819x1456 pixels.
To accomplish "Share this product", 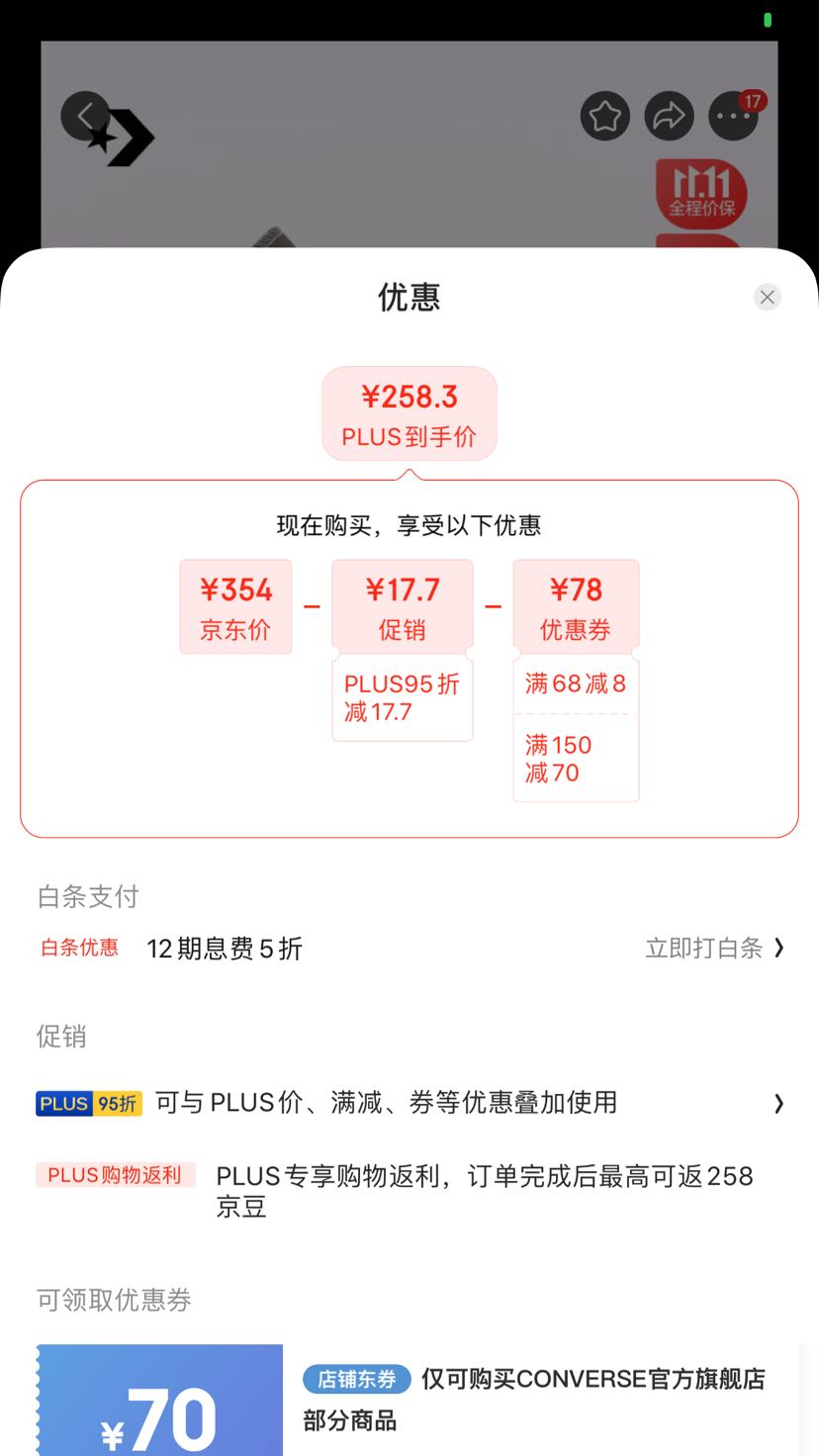I will 670,117.
